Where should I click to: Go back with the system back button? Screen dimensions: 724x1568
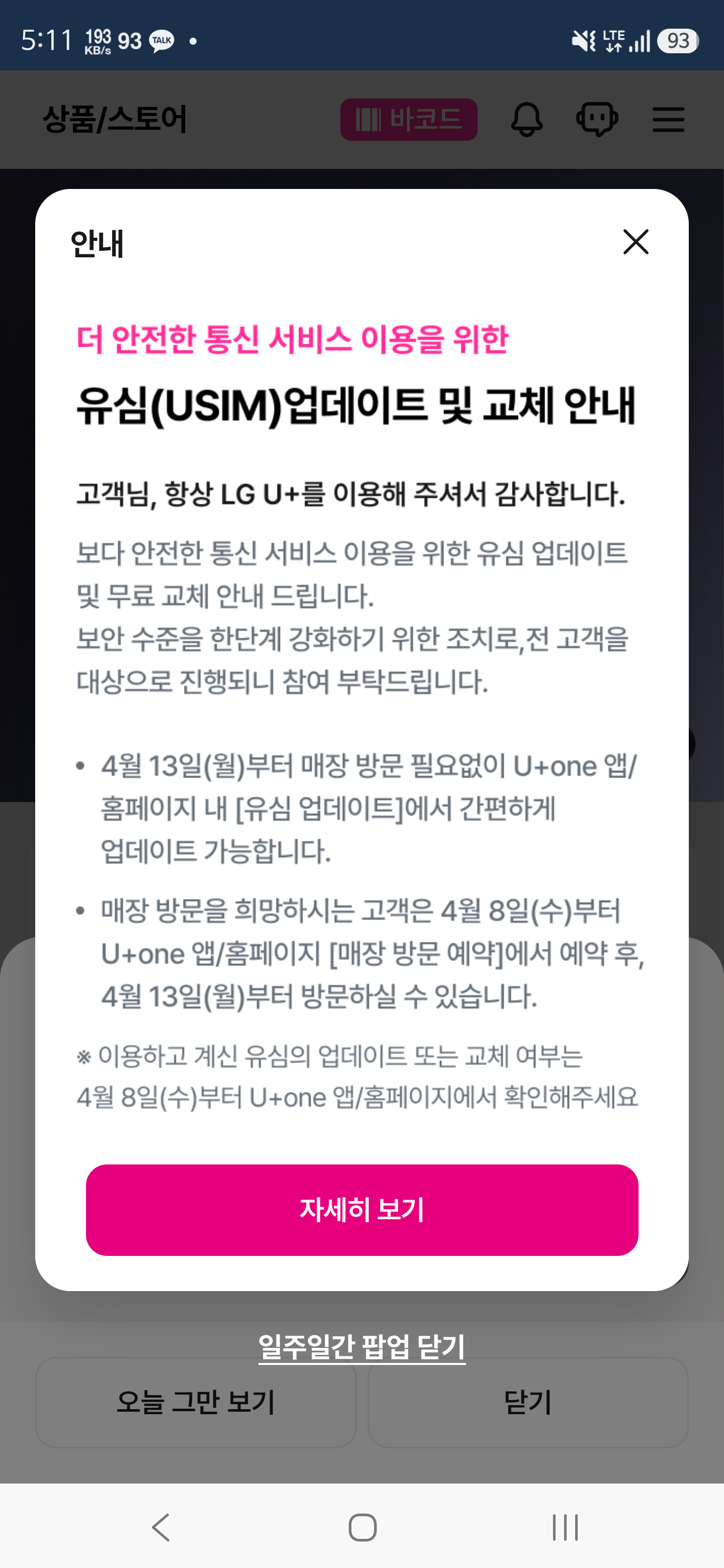(x=161, y=1527)
